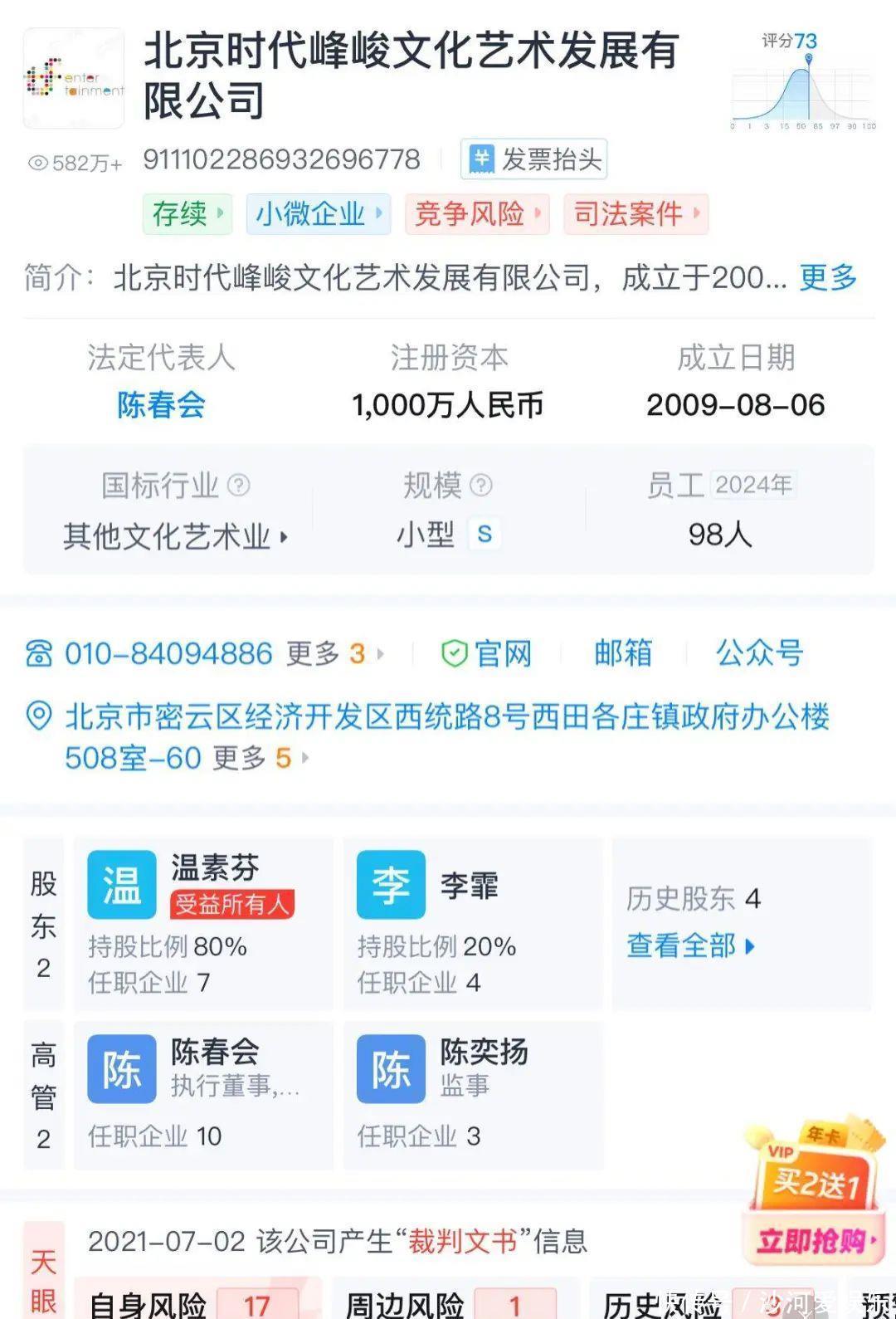Show more phone numbers
896x1319 pixels.
[335, 654]
